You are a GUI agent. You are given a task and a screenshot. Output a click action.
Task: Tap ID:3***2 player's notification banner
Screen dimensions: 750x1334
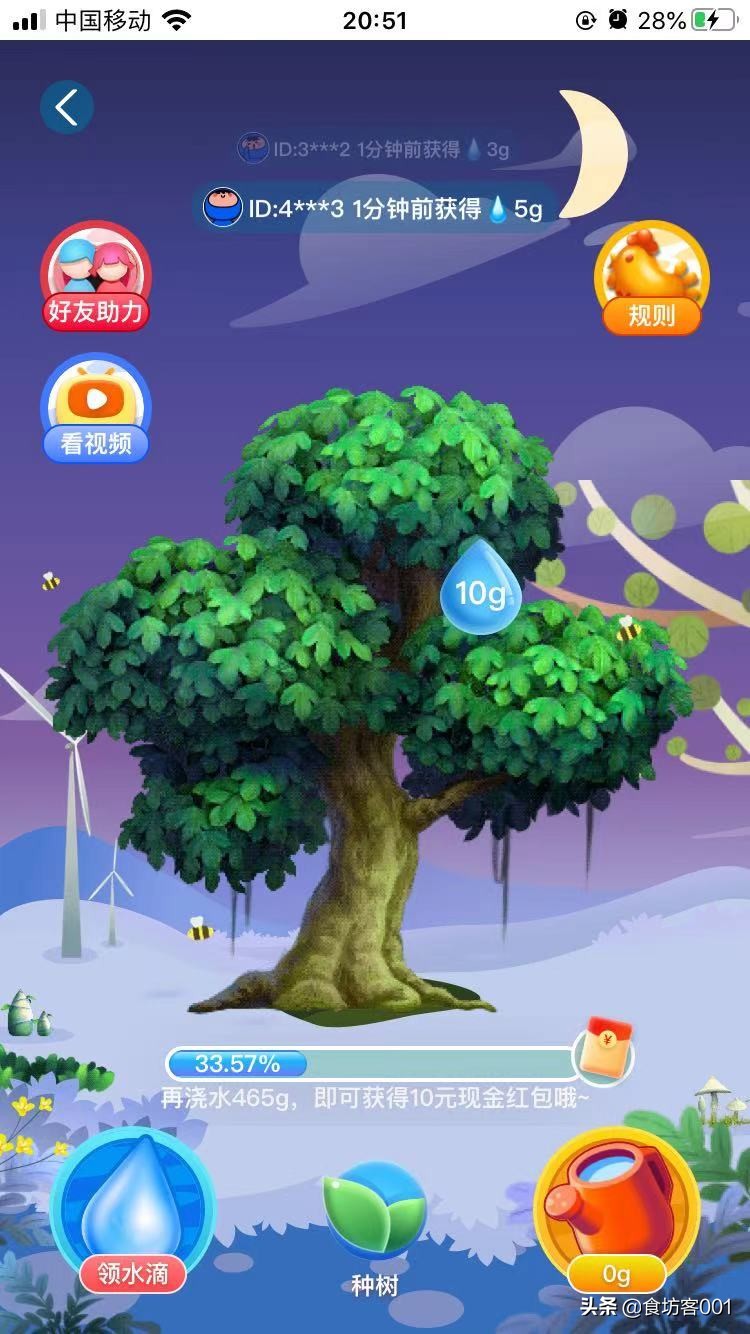coord(375,147)
